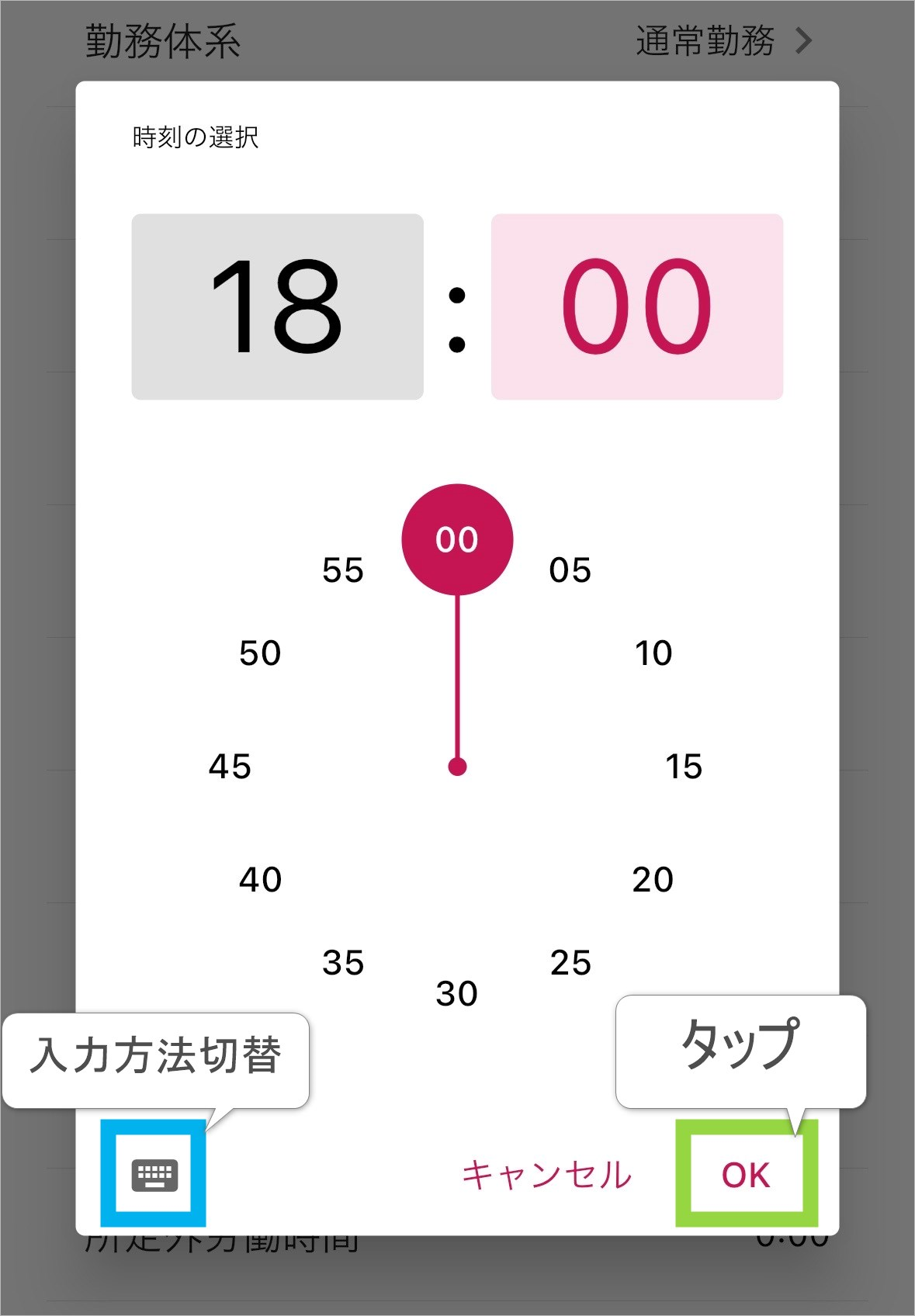Switch input method with the keyboard icon
Screen dimensions: 915x1316
tap(154, 1175)
